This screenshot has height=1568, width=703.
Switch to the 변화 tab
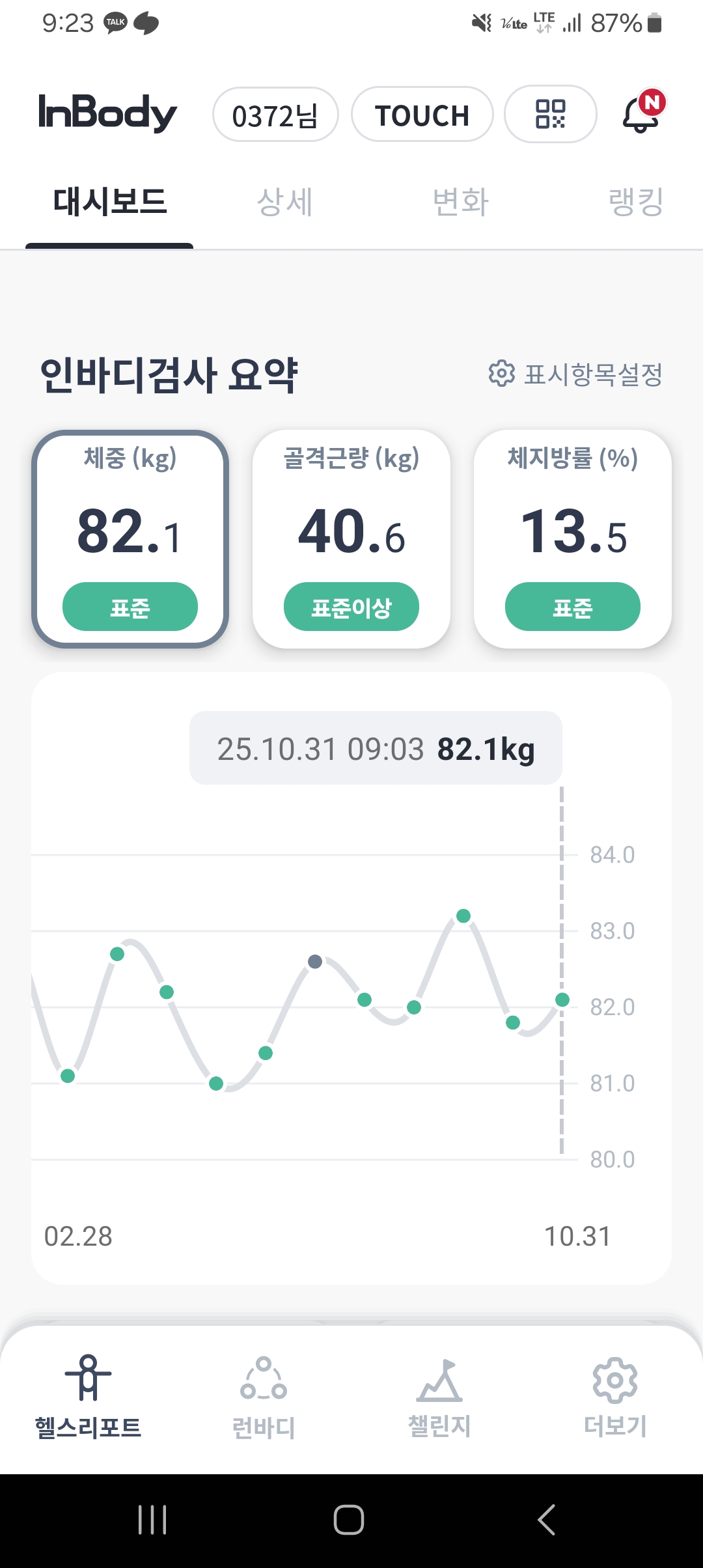(461, 202)
